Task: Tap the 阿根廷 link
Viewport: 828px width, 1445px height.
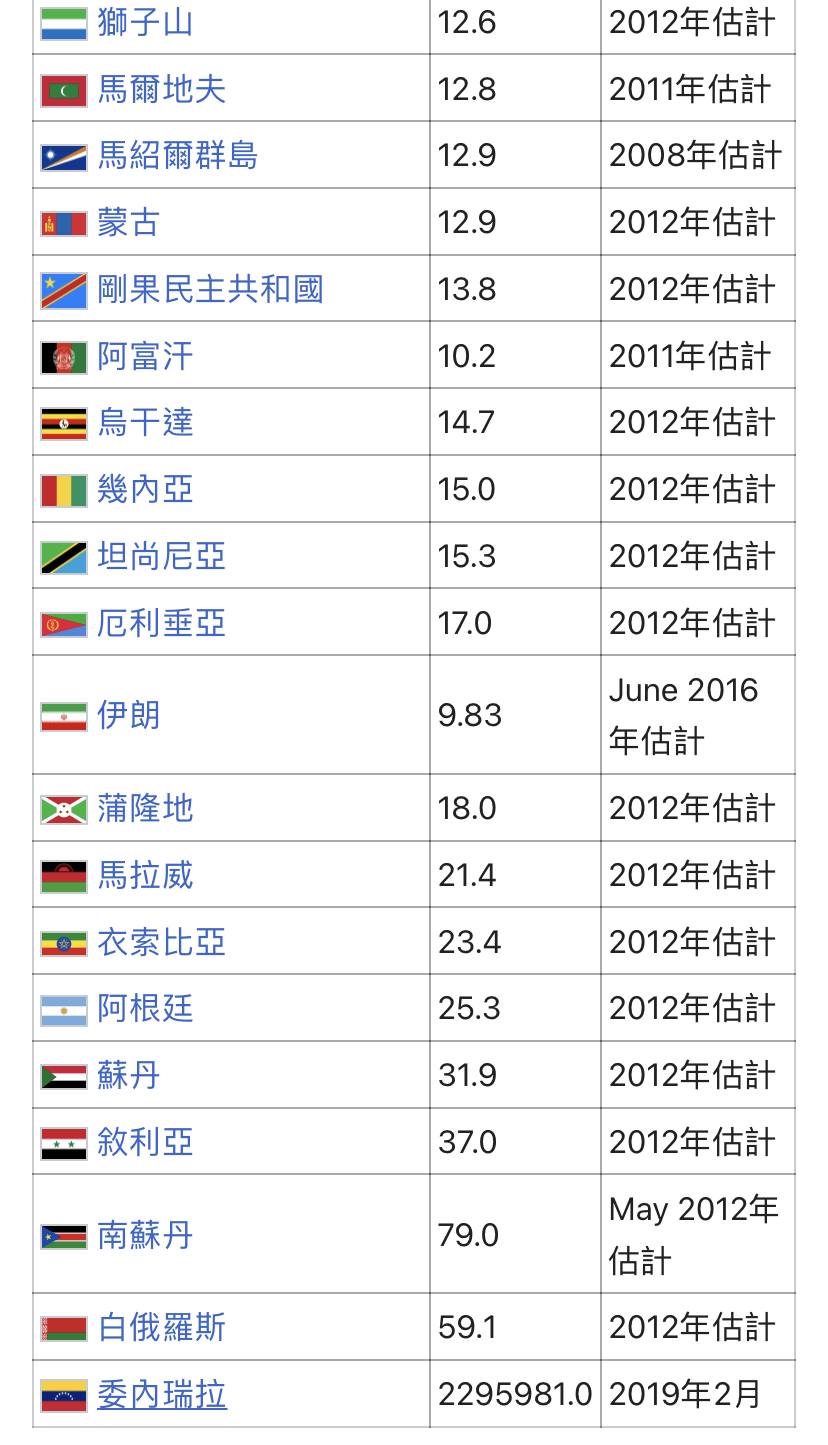Action: (x=145, y=1008)
